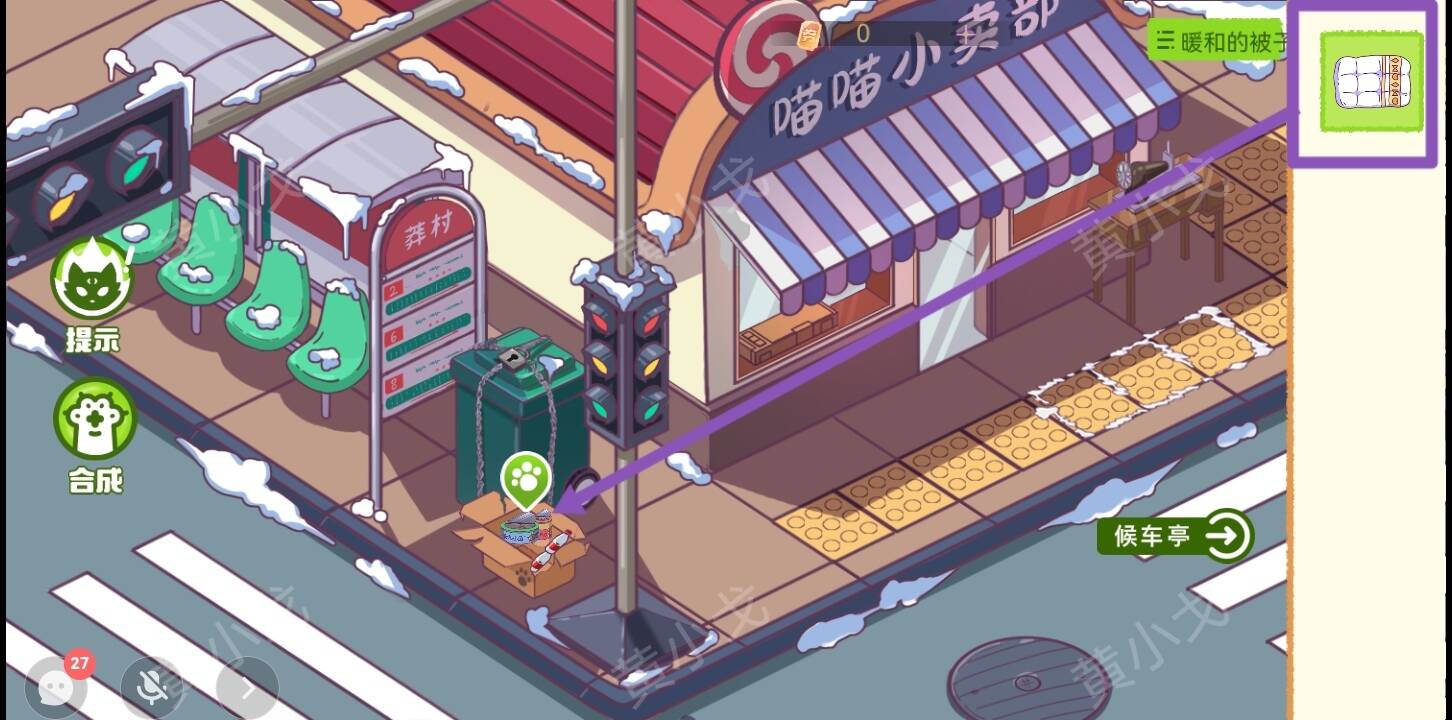Expand the arrow next to microphone

pyautogui.click(x=247, y=687)
